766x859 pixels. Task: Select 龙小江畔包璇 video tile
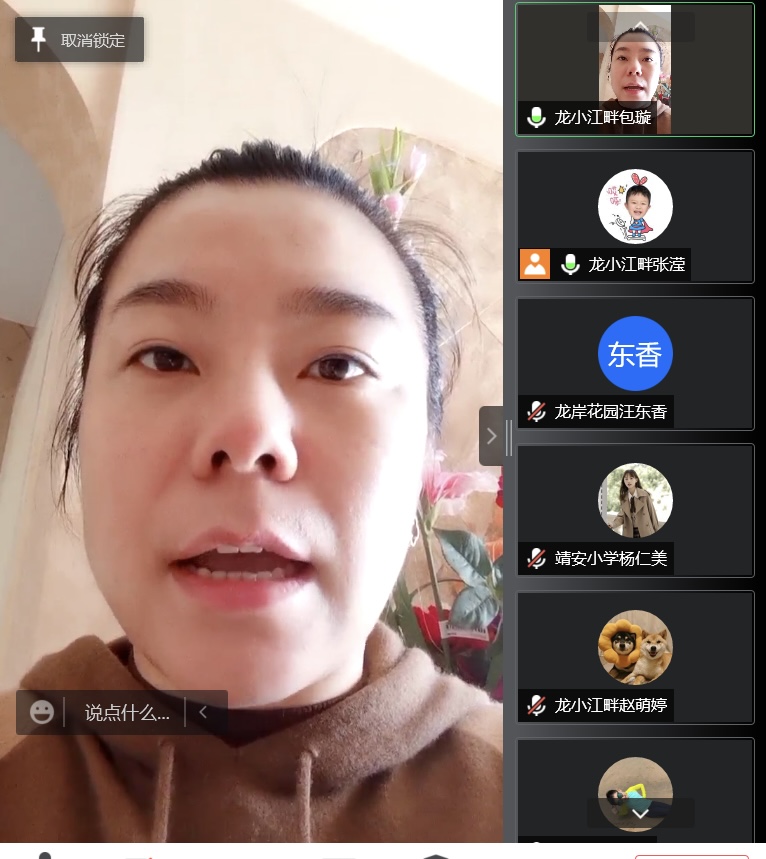point(635,70)
